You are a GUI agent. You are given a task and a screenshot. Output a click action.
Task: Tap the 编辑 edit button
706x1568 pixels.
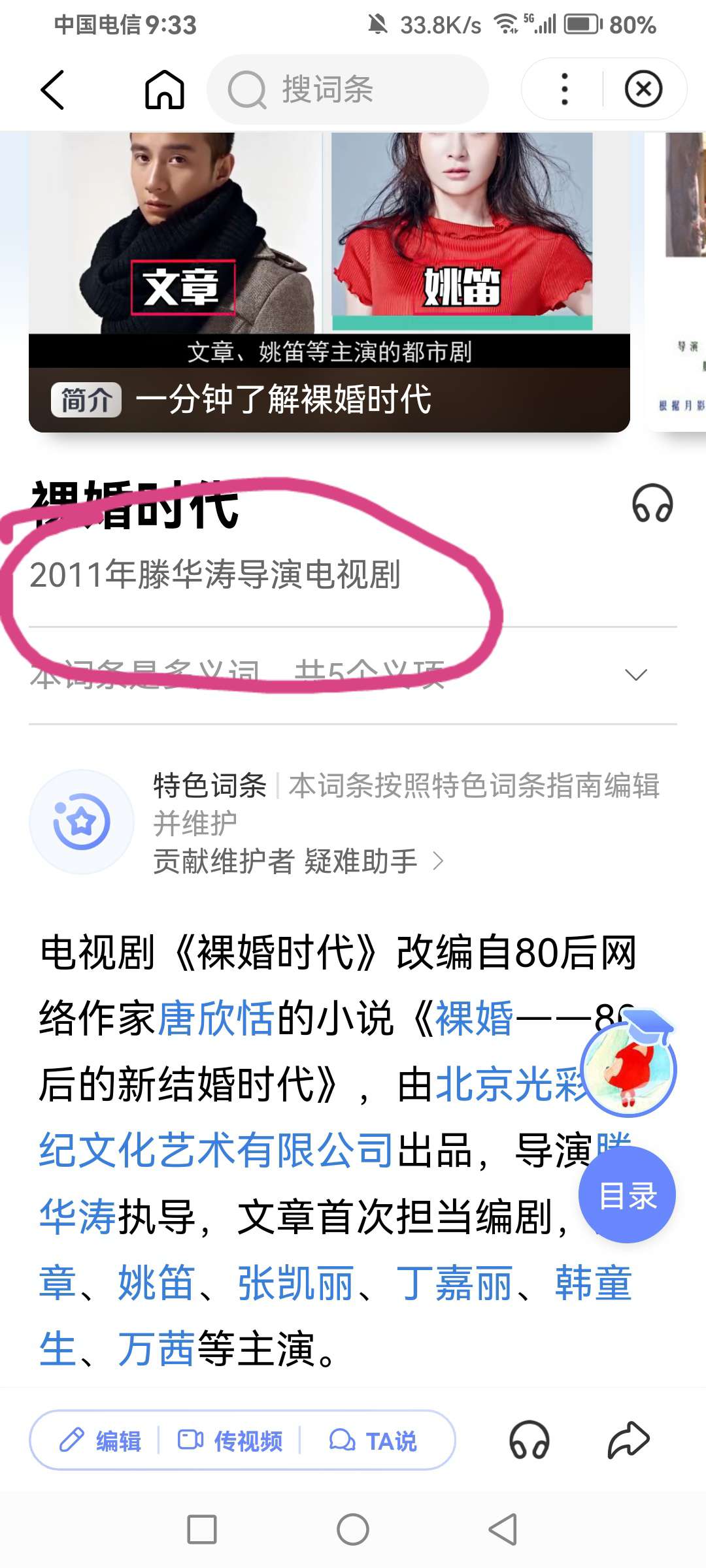click(x=101, y=1440)
